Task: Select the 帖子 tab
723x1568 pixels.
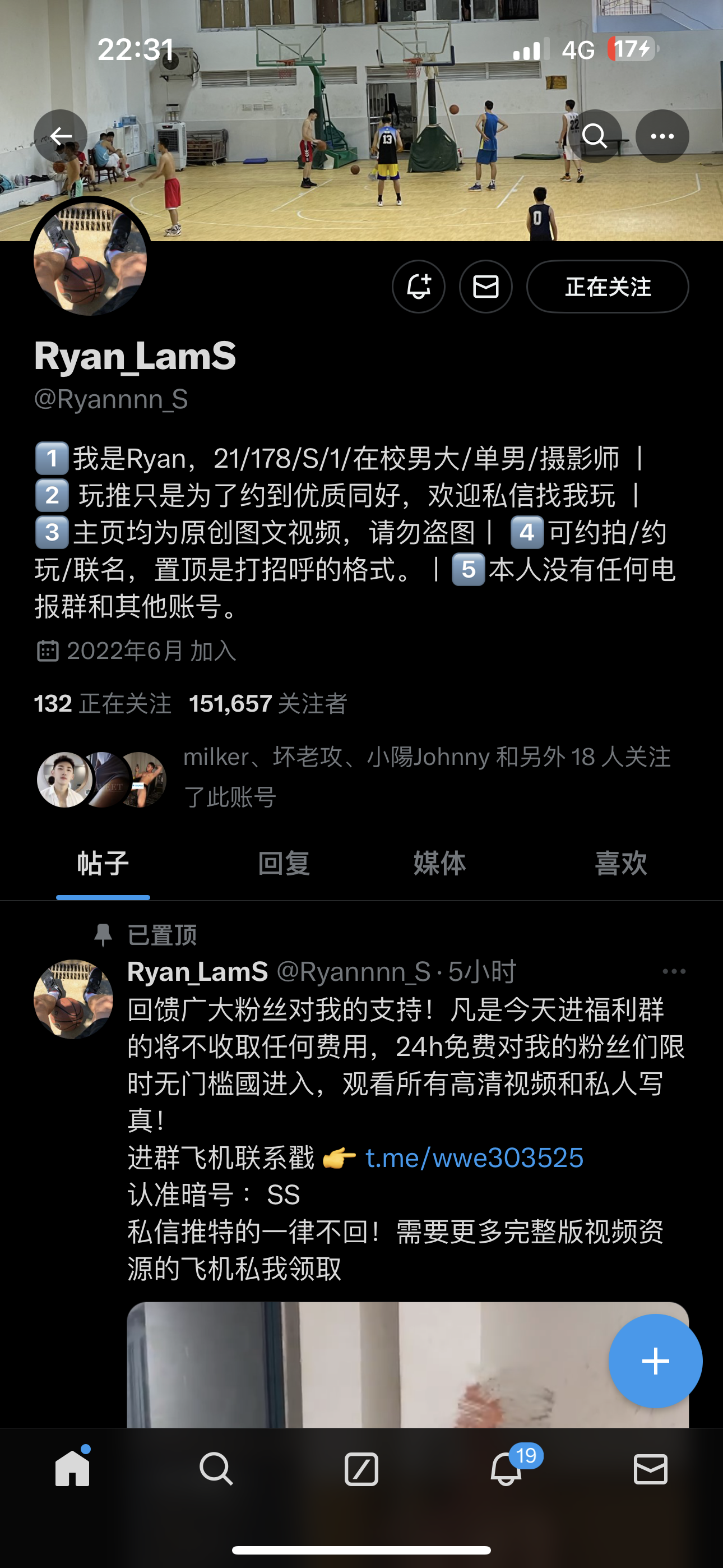Action: point(103,863)
